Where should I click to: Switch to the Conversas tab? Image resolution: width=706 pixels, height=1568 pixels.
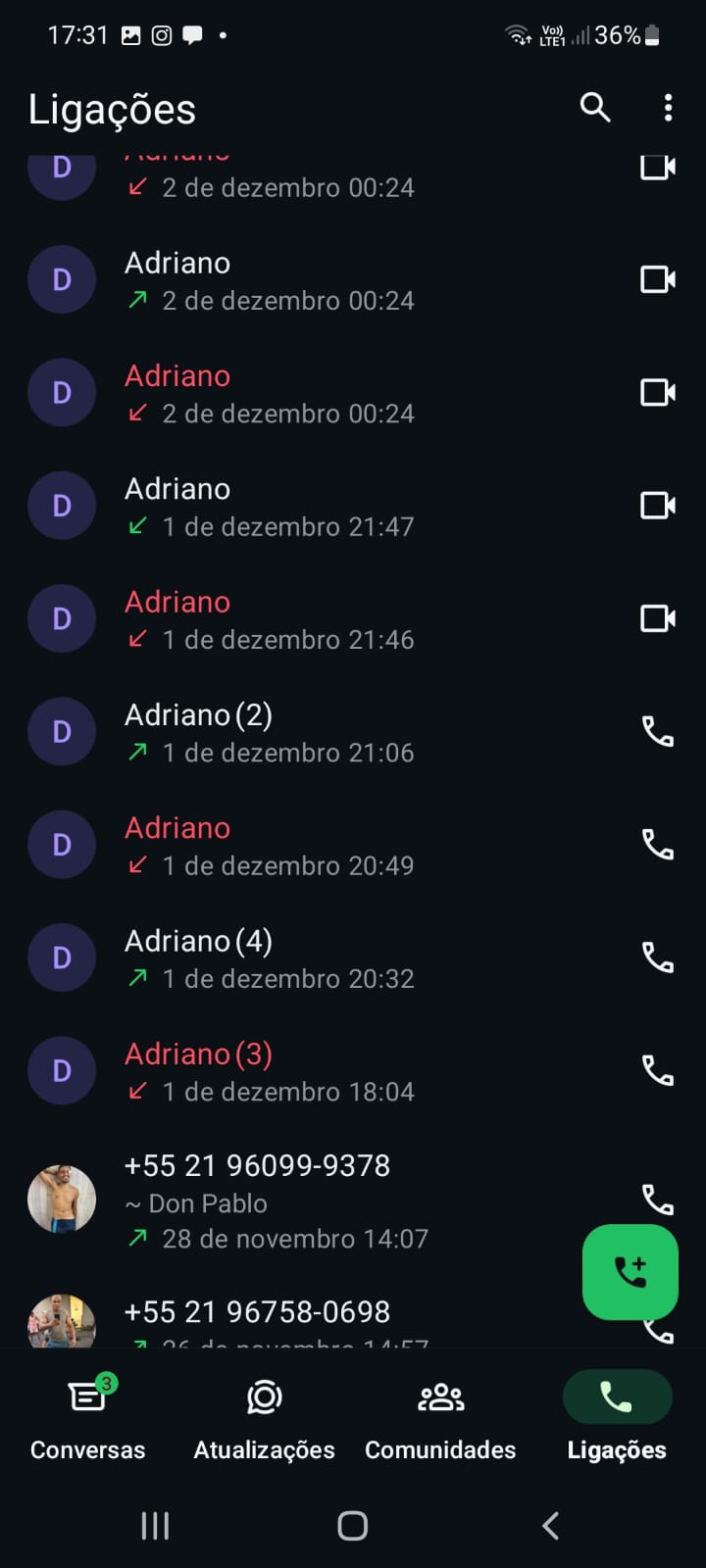87,1417
